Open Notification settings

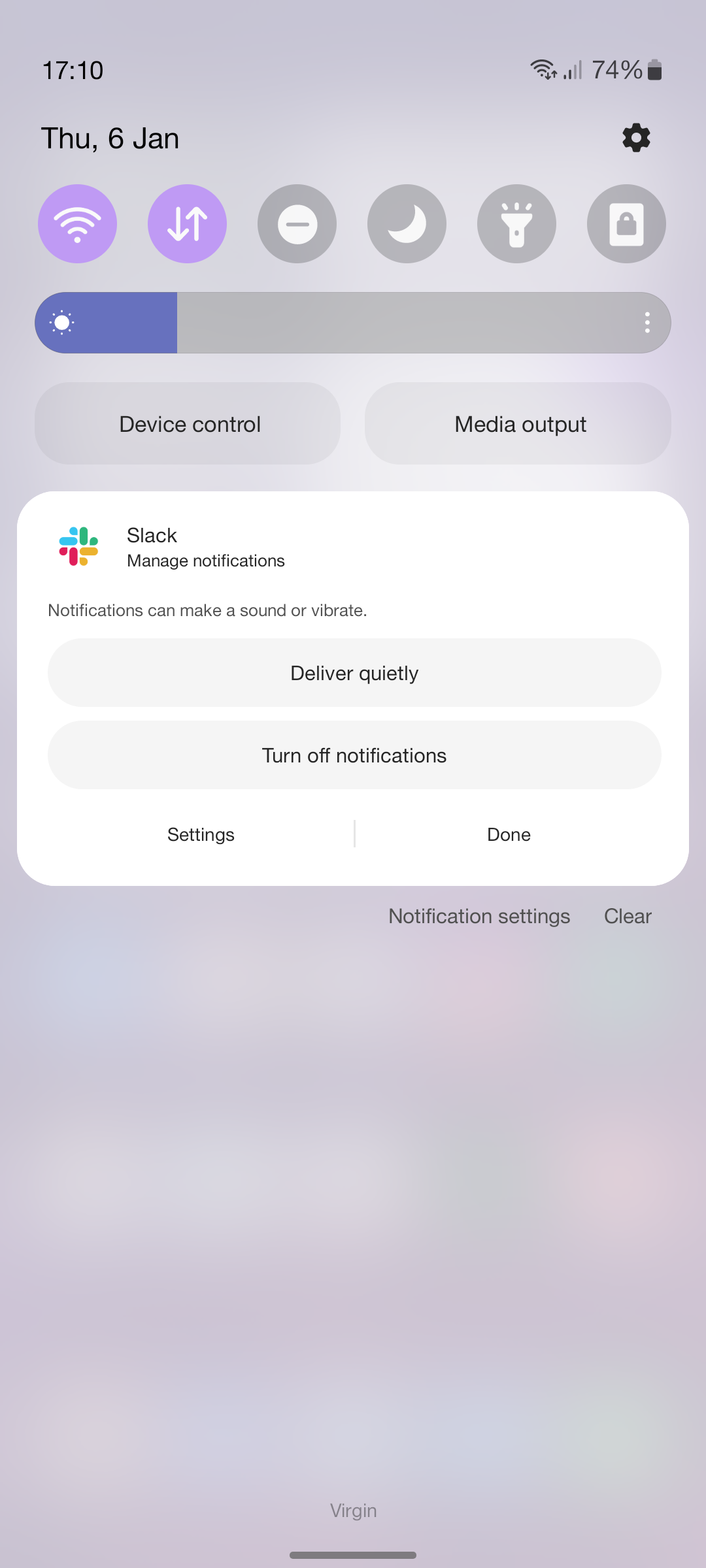[479, 916]
